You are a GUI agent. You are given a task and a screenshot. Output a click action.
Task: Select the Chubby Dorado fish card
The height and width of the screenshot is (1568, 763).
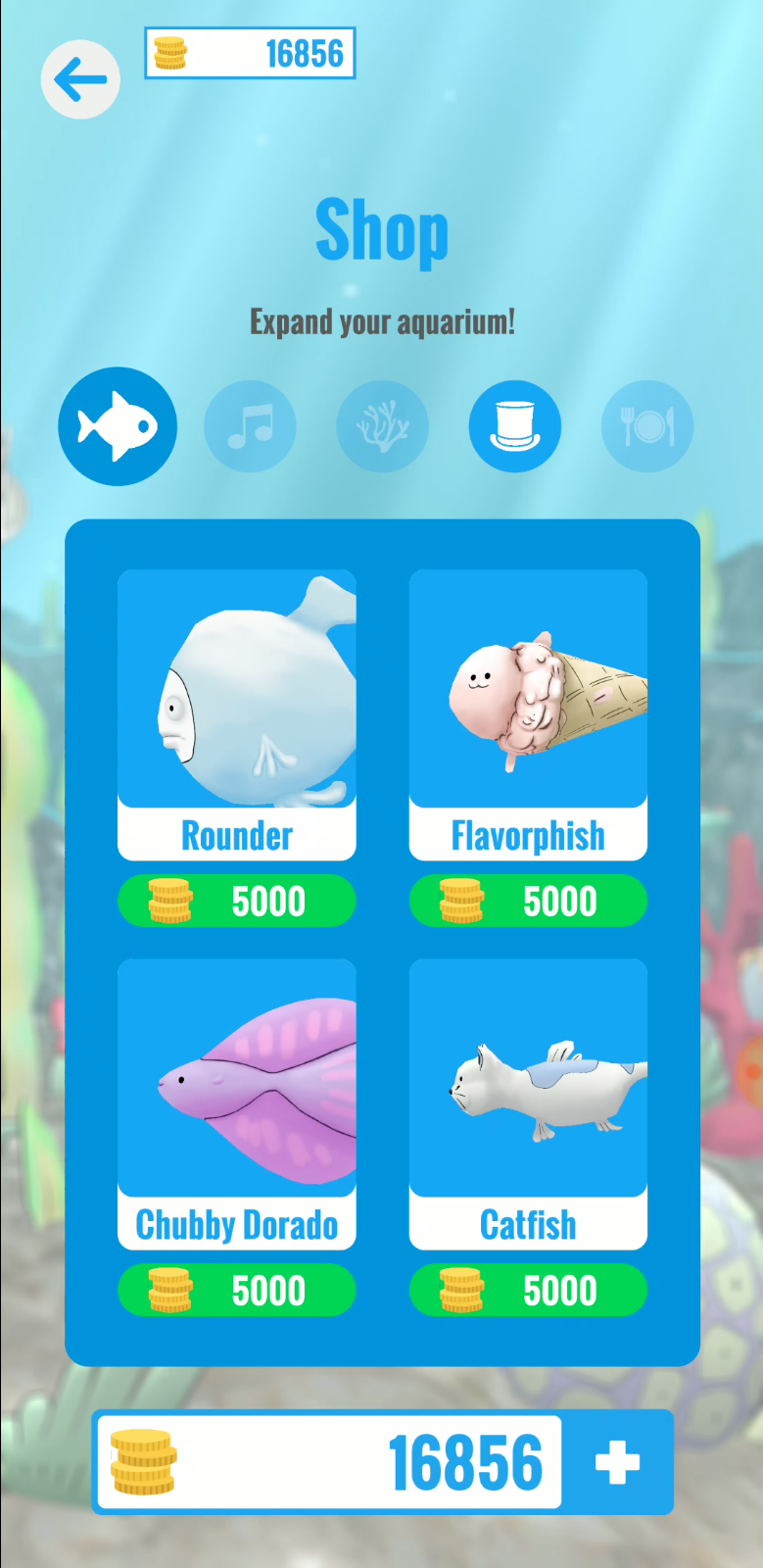[x=237, y=1102]
